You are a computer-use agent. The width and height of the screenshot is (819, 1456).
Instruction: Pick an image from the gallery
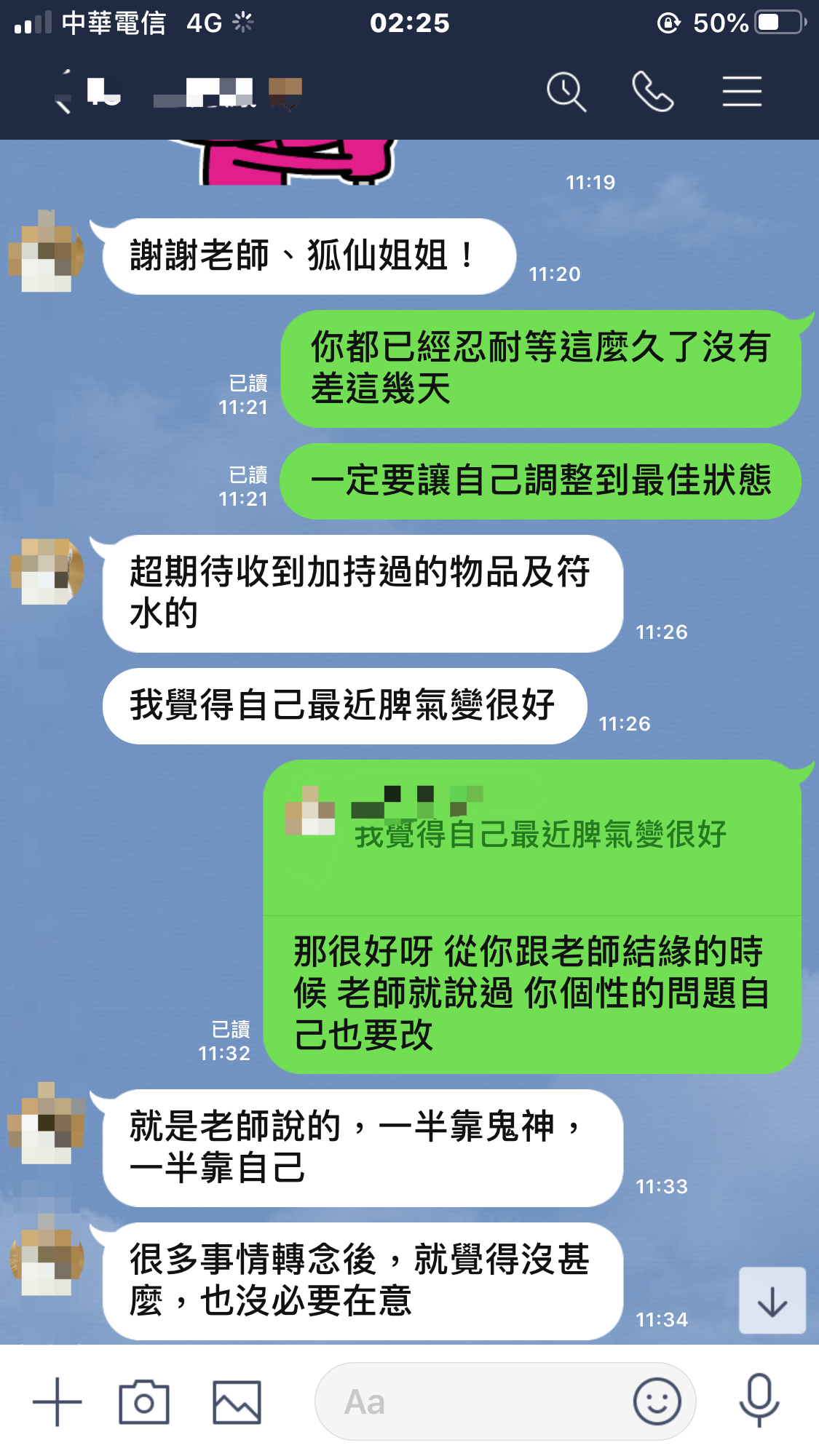pyautogui.click(x=237, y=1401)
